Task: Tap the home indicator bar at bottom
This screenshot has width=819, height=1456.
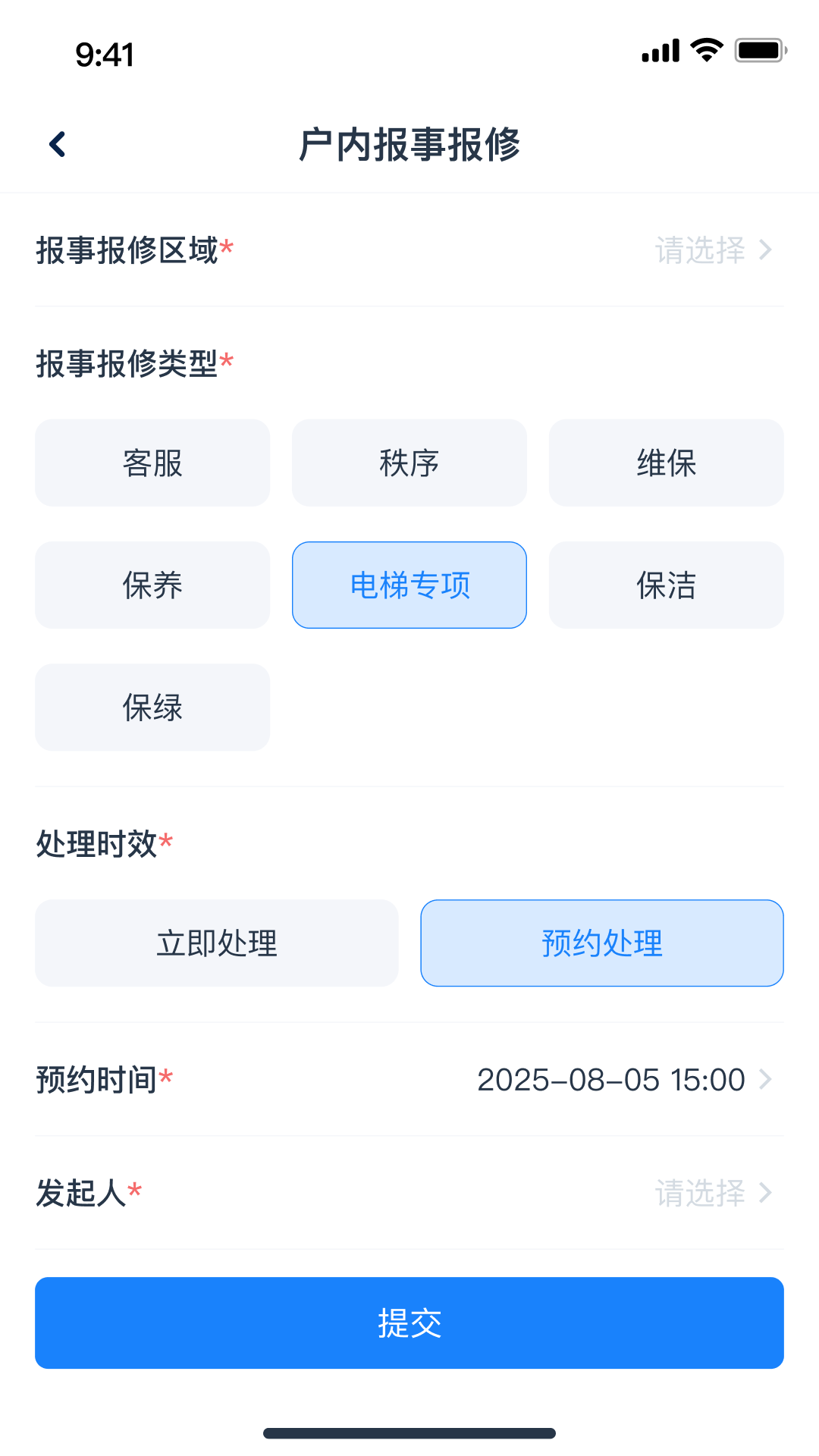Action: click(x=409, y=1431)
